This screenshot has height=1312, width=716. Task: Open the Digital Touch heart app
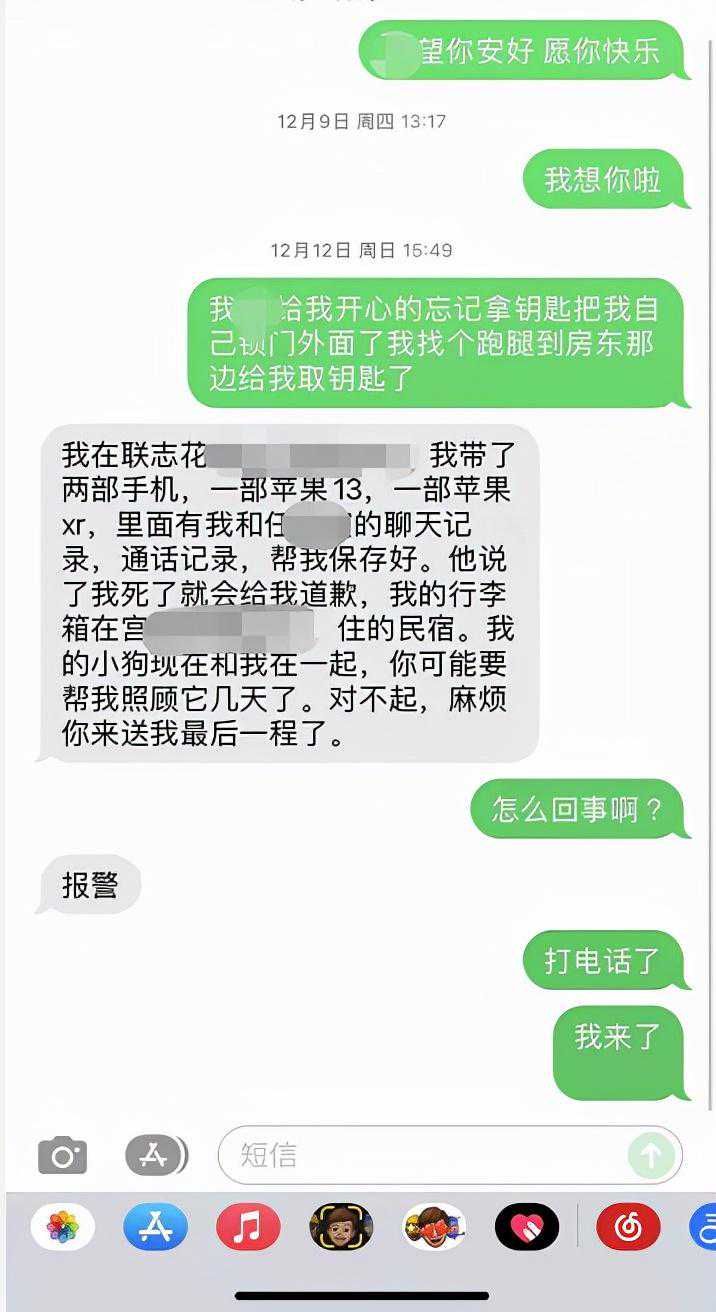[527, 1226]
